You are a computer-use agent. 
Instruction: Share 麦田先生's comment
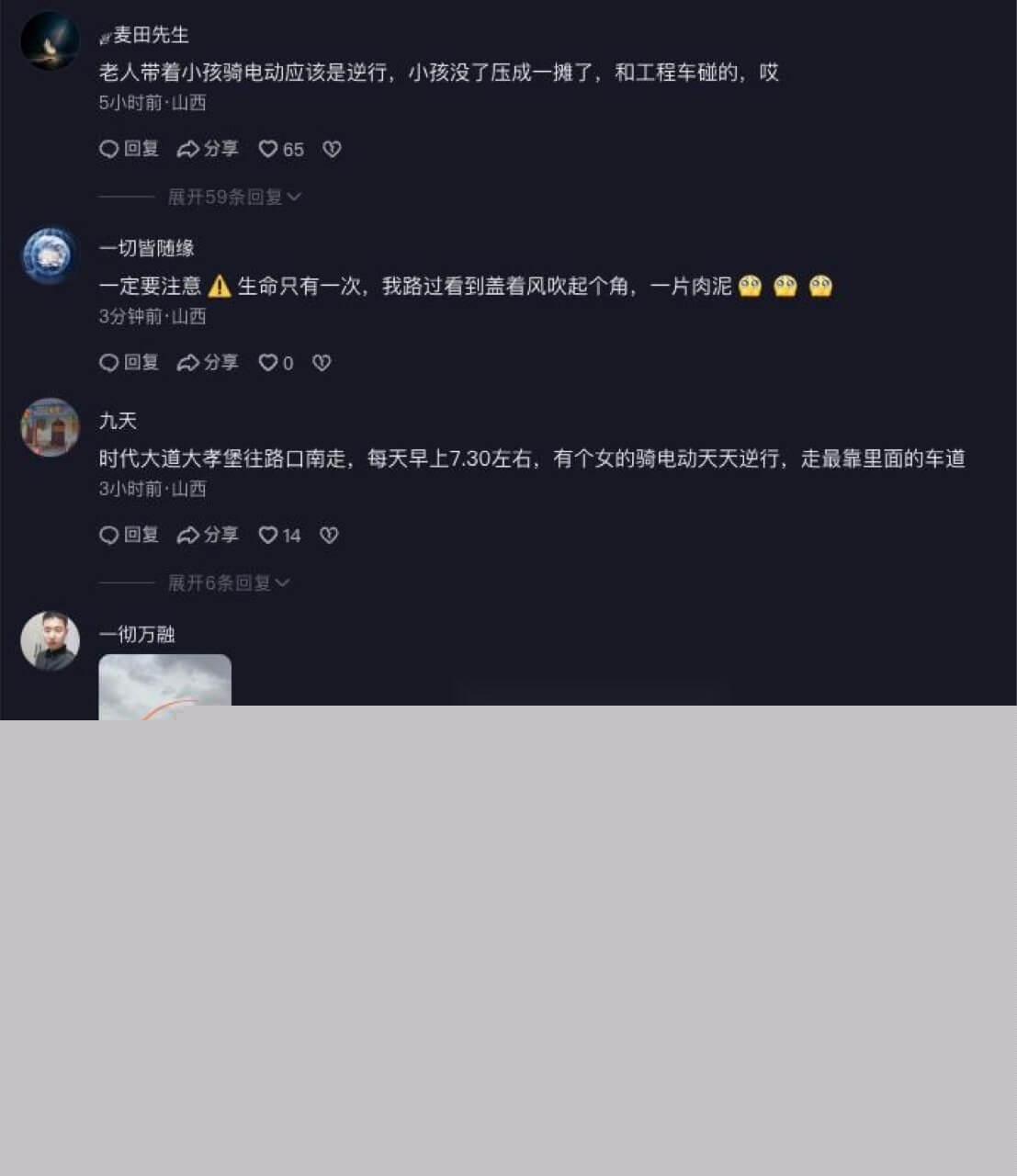[208, 149]
